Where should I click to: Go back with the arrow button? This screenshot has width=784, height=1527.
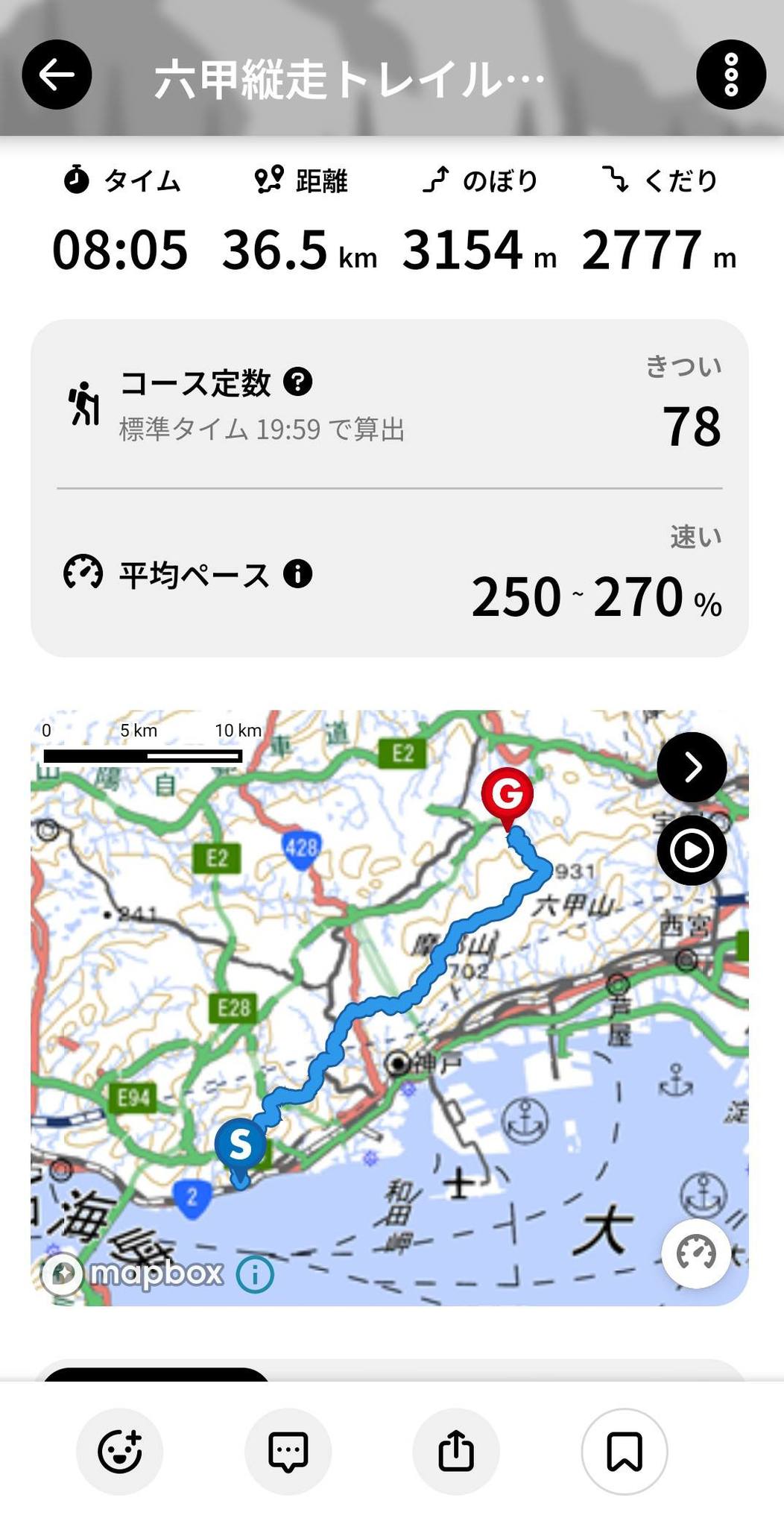click(57, 75)
